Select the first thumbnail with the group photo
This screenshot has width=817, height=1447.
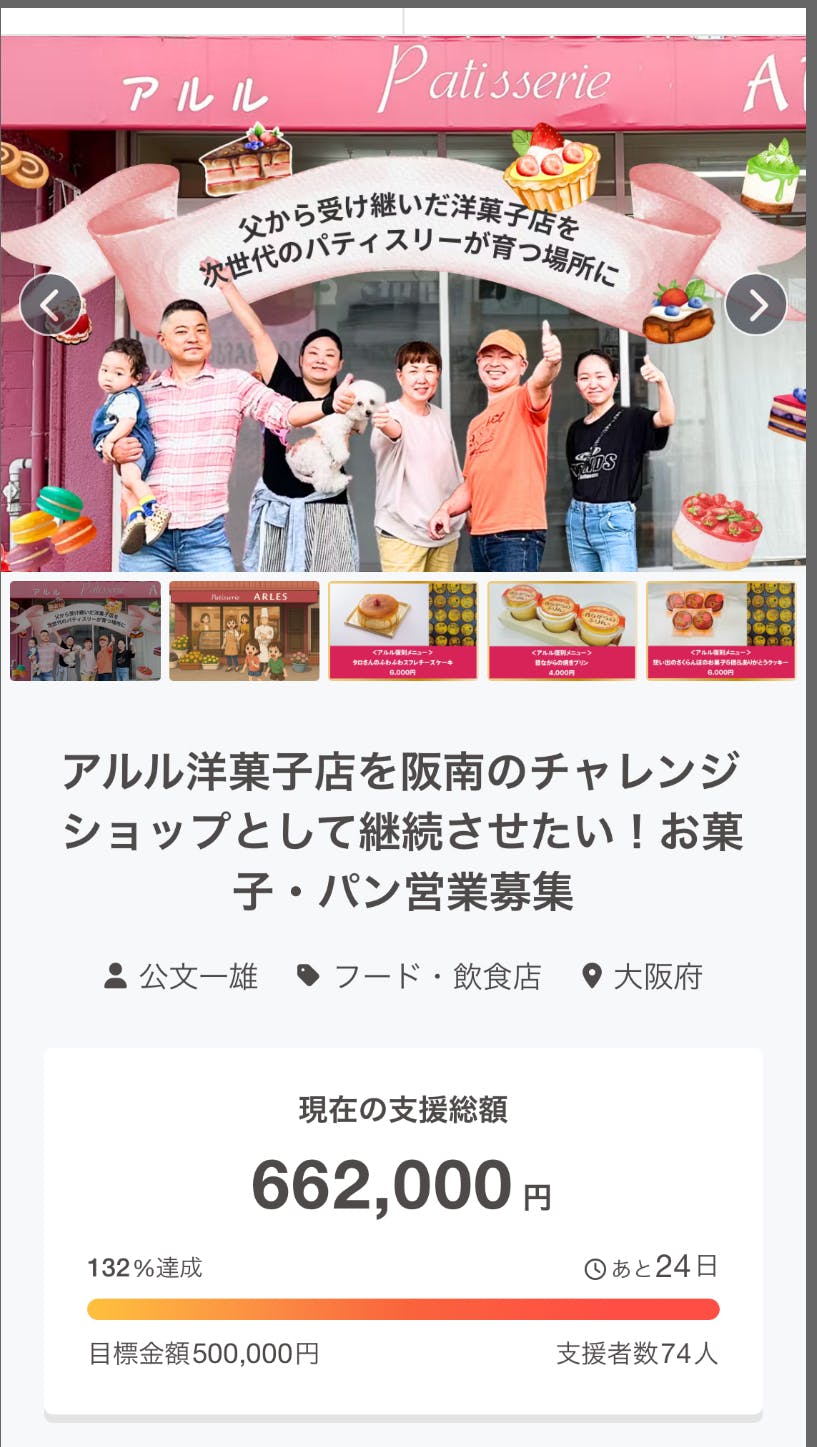coord(85,631)
